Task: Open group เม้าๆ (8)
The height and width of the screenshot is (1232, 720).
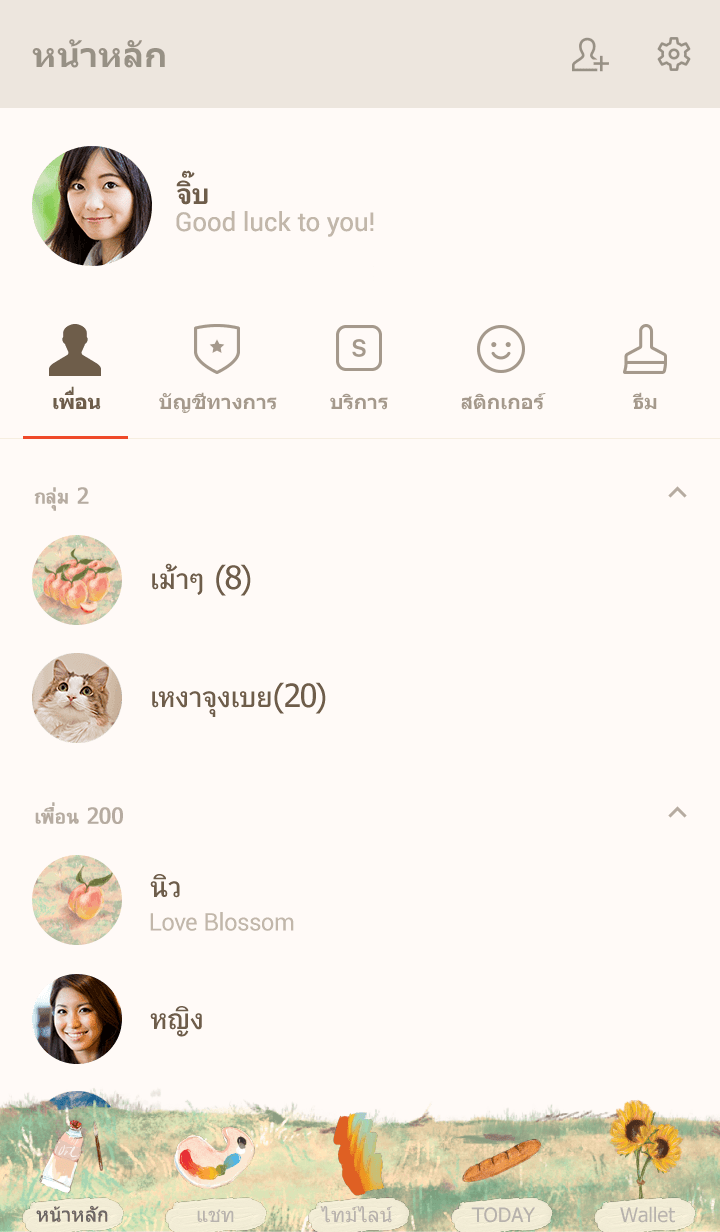Action: tap(360, 580)
